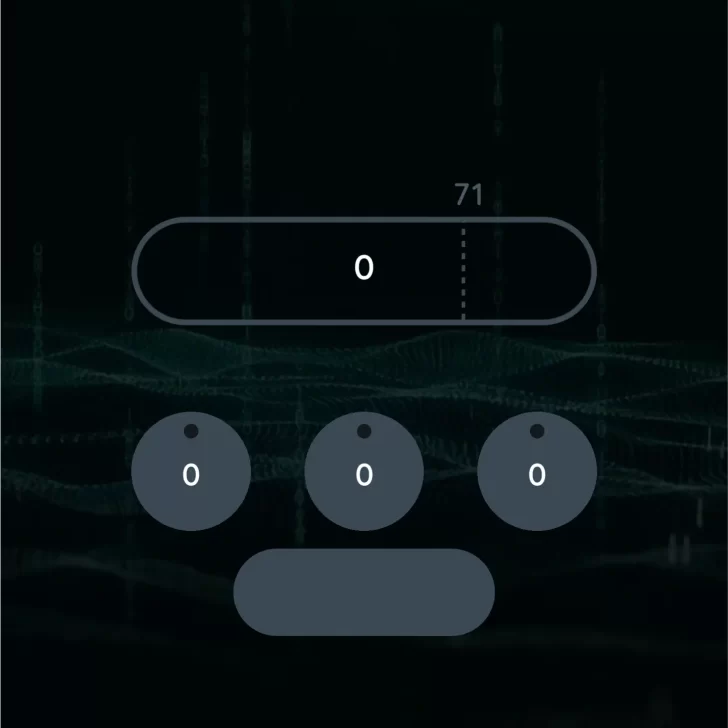Tap the blank pill-shaped button below the dials
Screen dimensions: 728x728
[x=364, y=592]
